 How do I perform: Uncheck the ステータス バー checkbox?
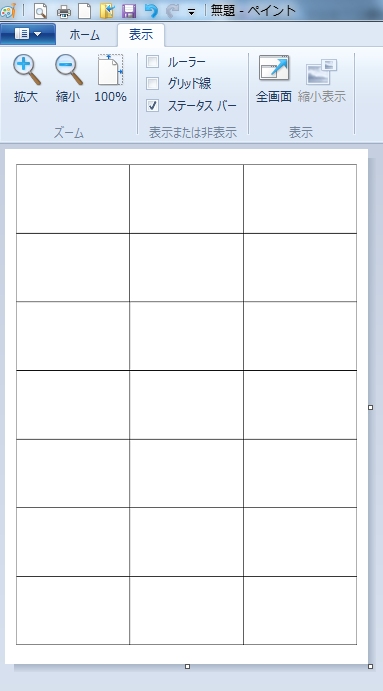click(x=152, y=105)
